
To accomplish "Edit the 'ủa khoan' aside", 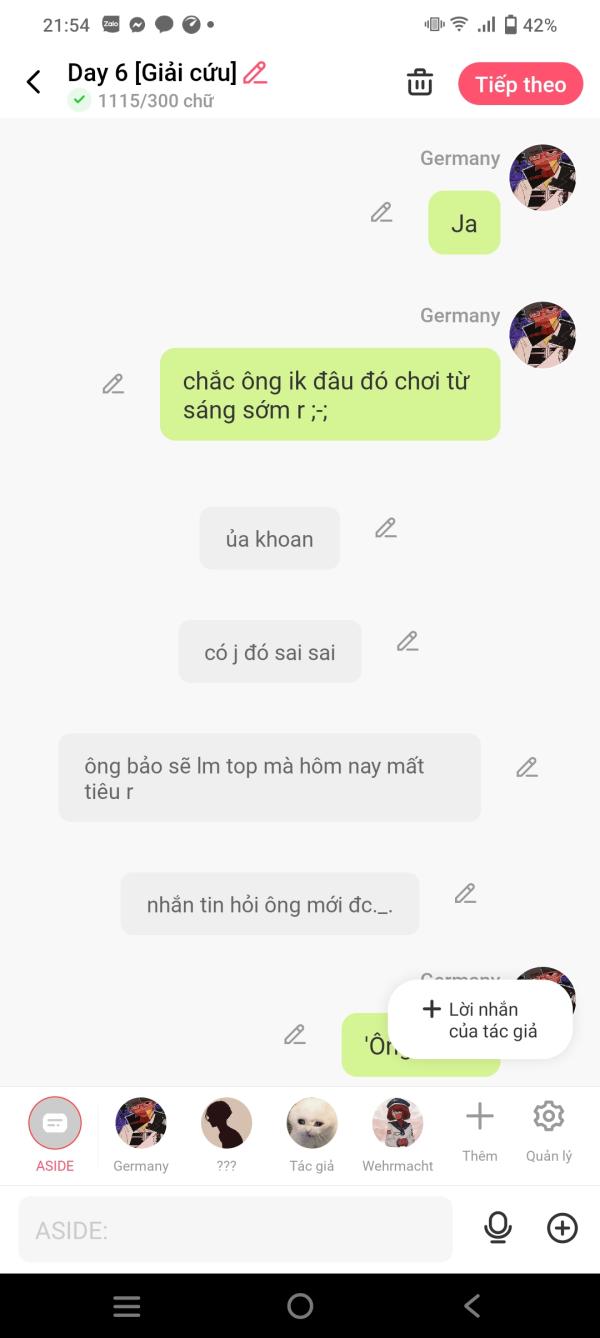I will pos(386,528).
